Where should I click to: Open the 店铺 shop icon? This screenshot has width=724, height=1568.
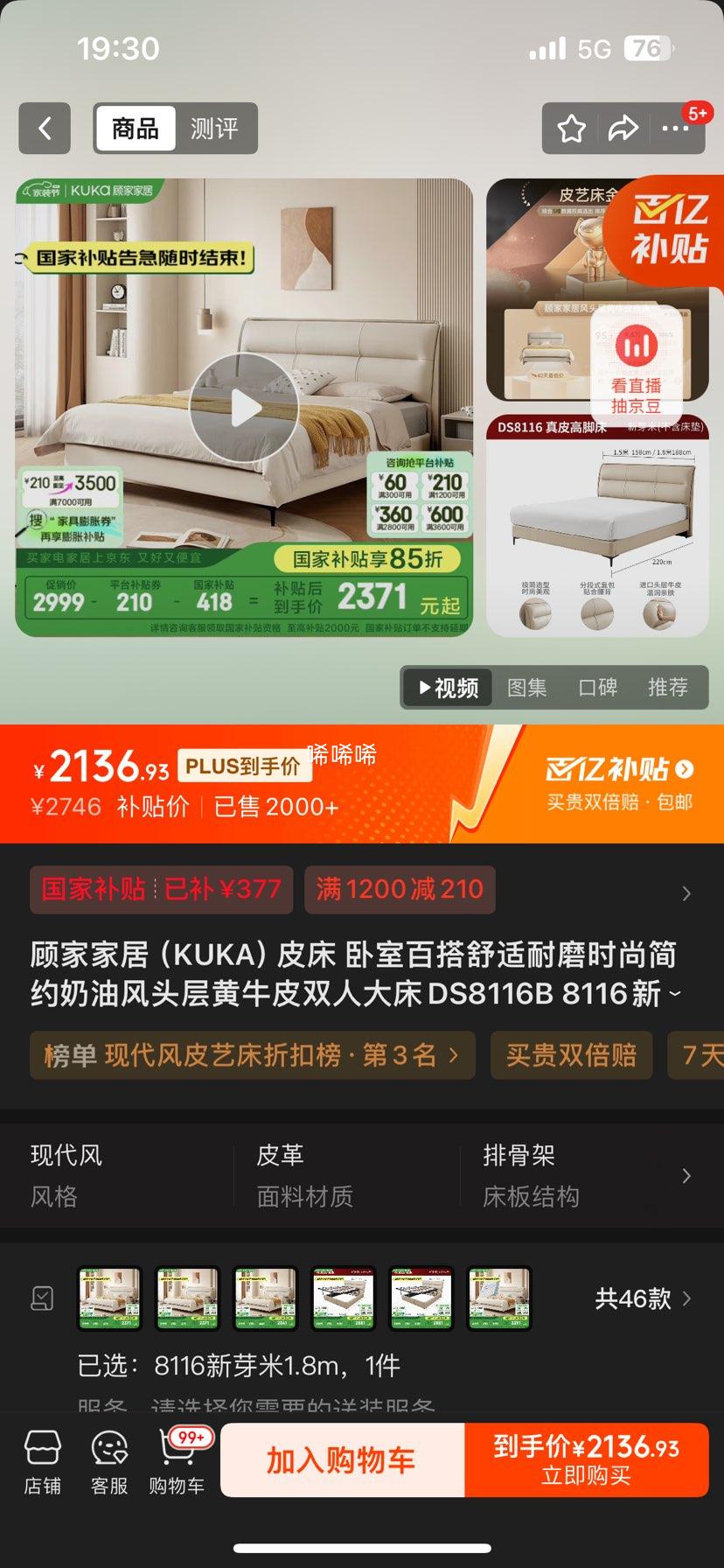click(x=44, y=1459)
